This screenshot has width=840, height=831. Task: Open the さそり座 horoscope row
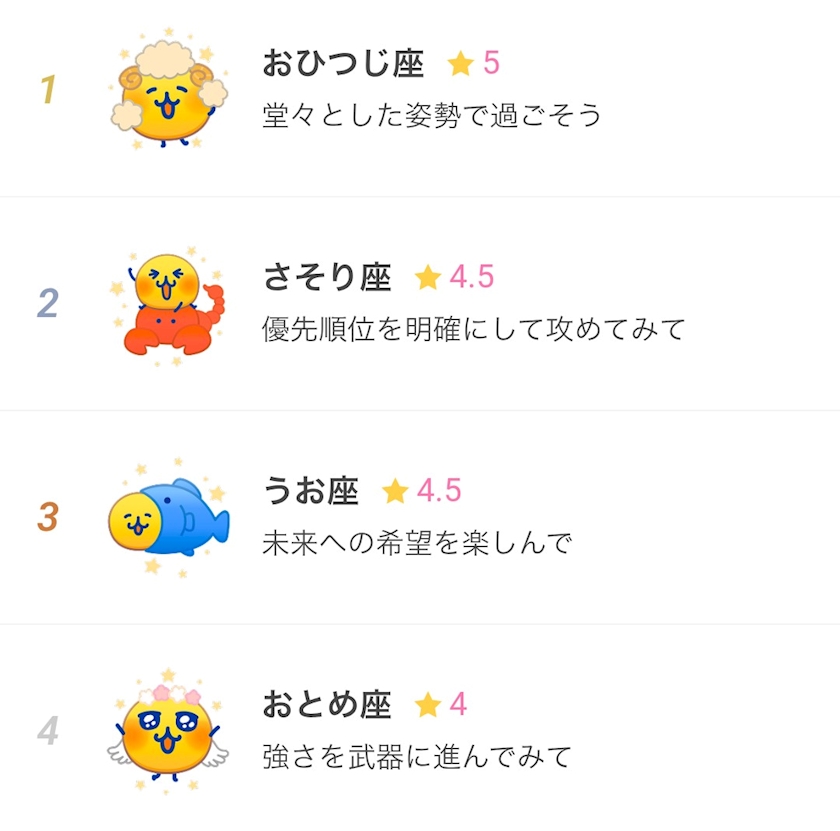coord(420,304)
